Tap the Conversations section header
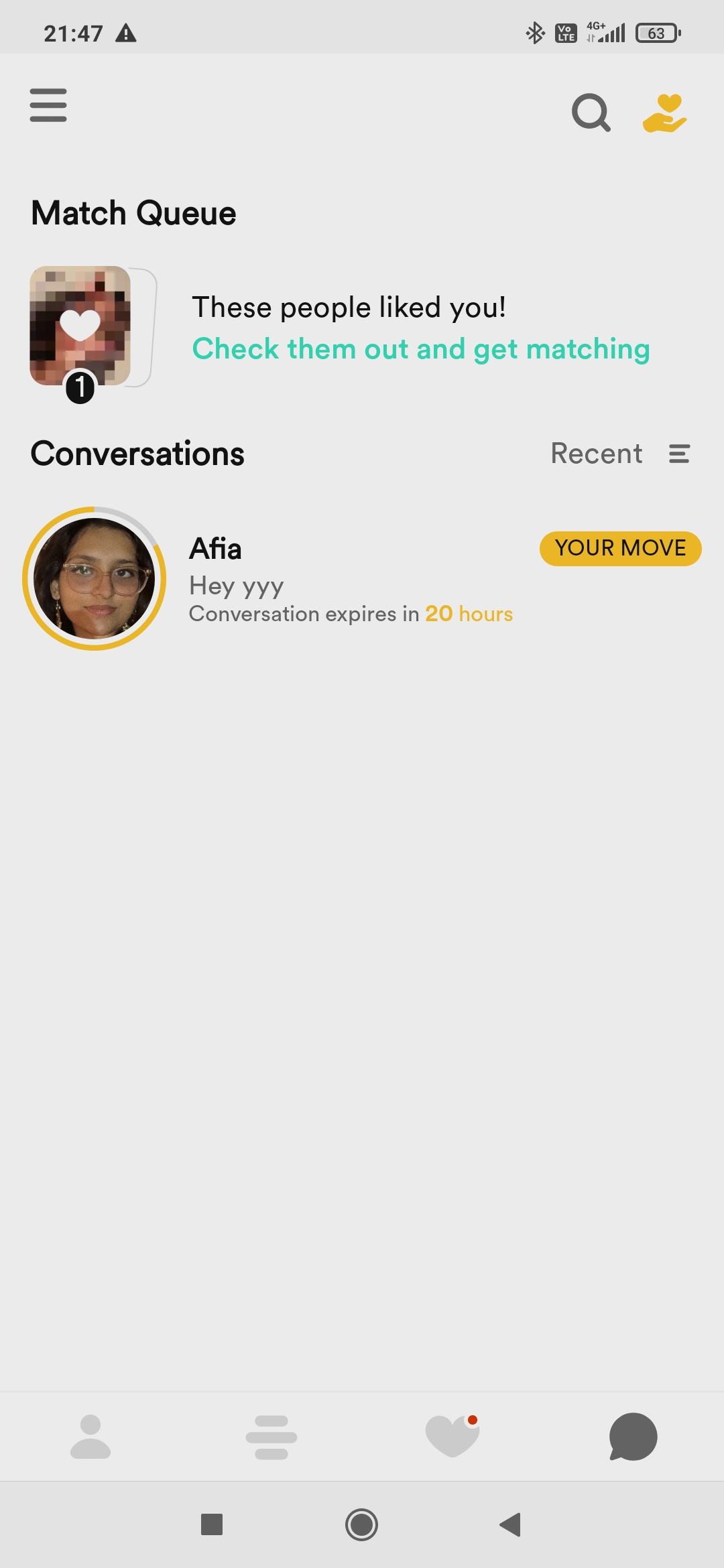Viewport: 724px width, 1568px height. click(x=137, y=453)
